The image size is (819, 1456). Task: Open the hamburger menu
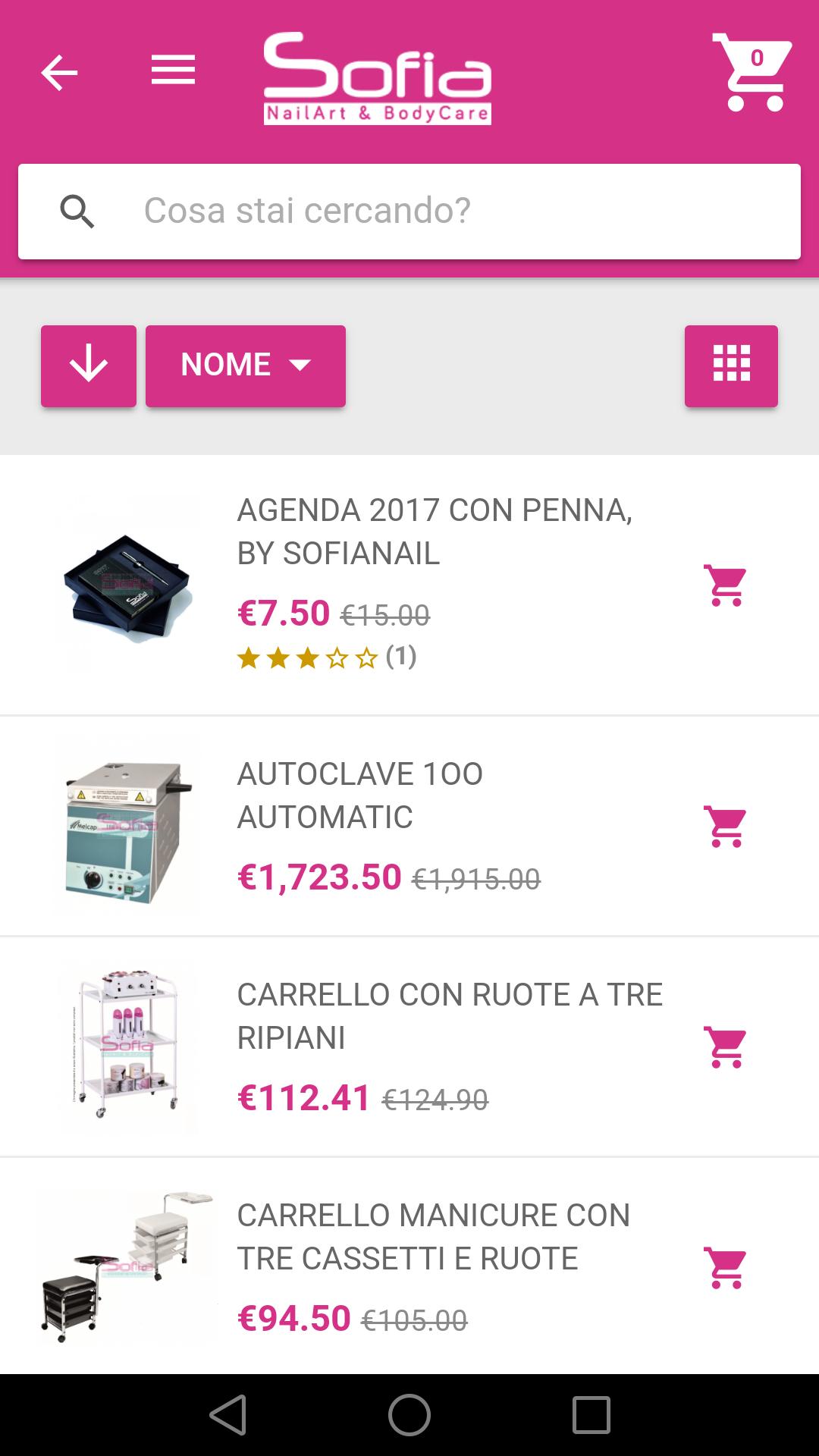[x=173, y=71]
